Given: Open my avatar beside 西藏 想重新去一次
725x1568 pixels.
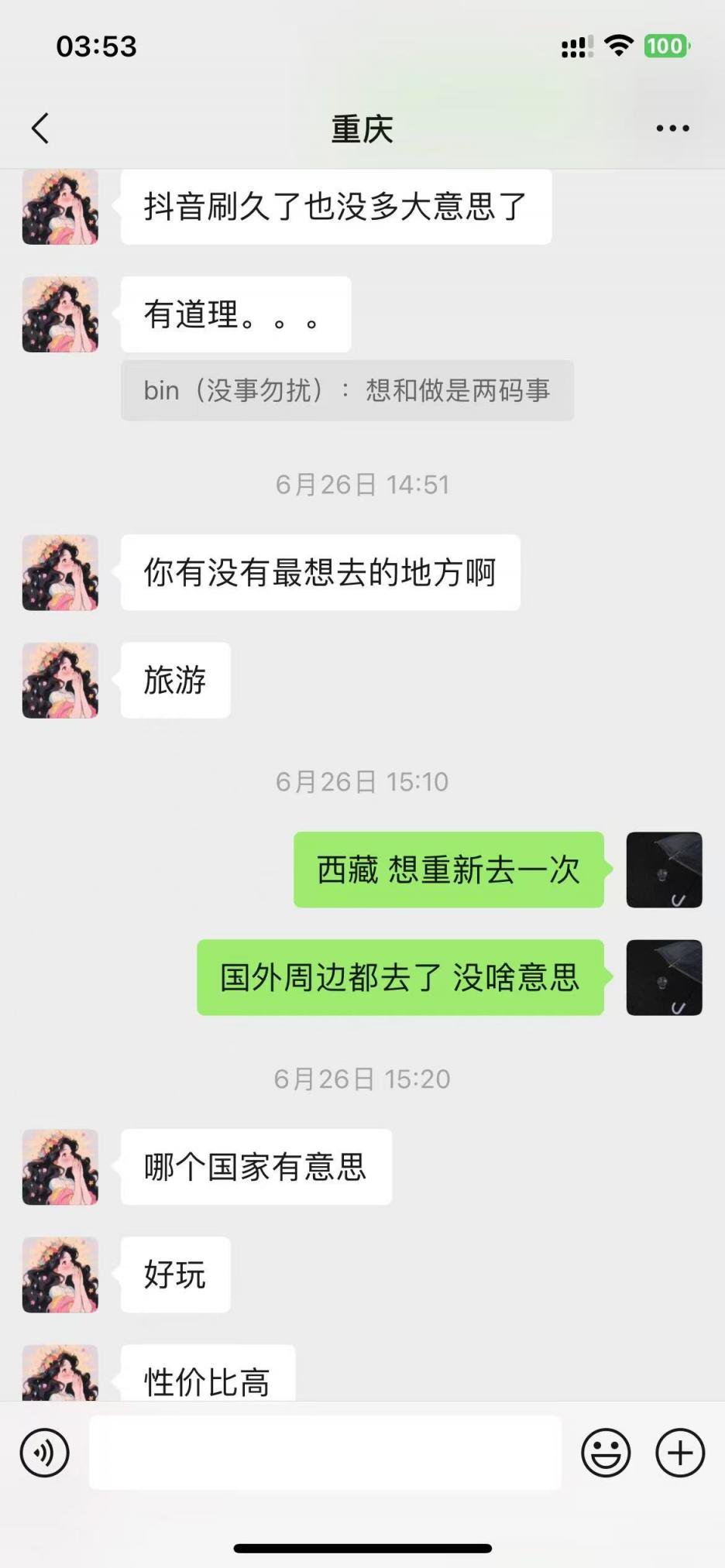Looking at the screenshot, I should 664,870.
